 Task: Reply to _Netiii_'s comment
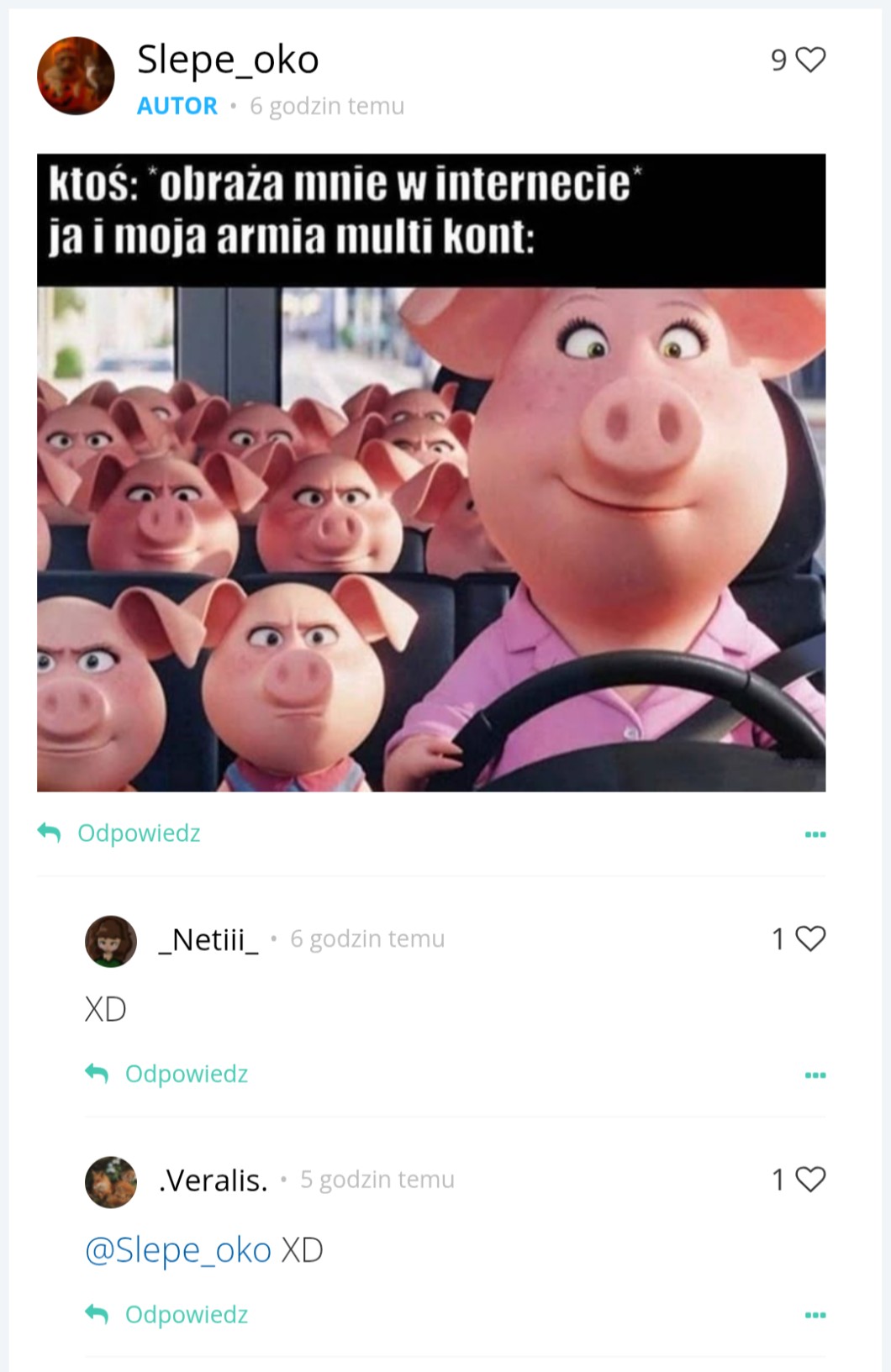point(166,1074)
